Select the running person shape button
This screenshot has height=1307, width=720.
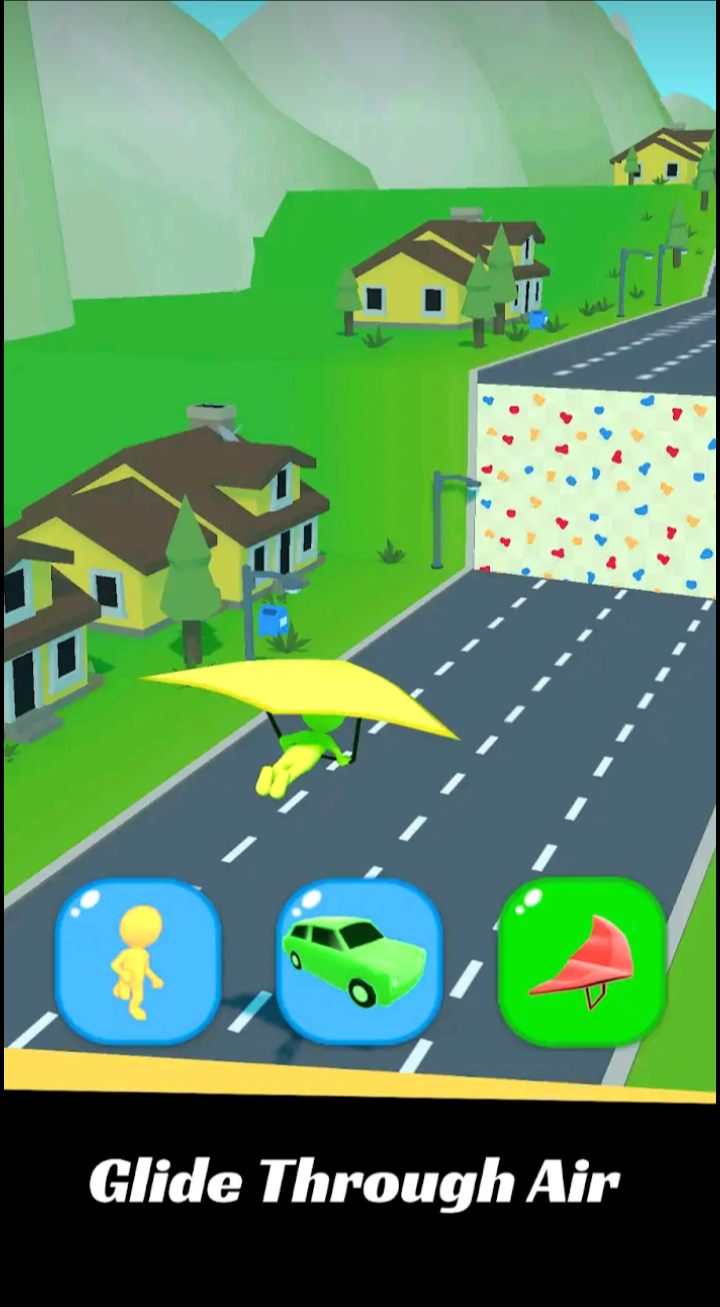[138, 962]
